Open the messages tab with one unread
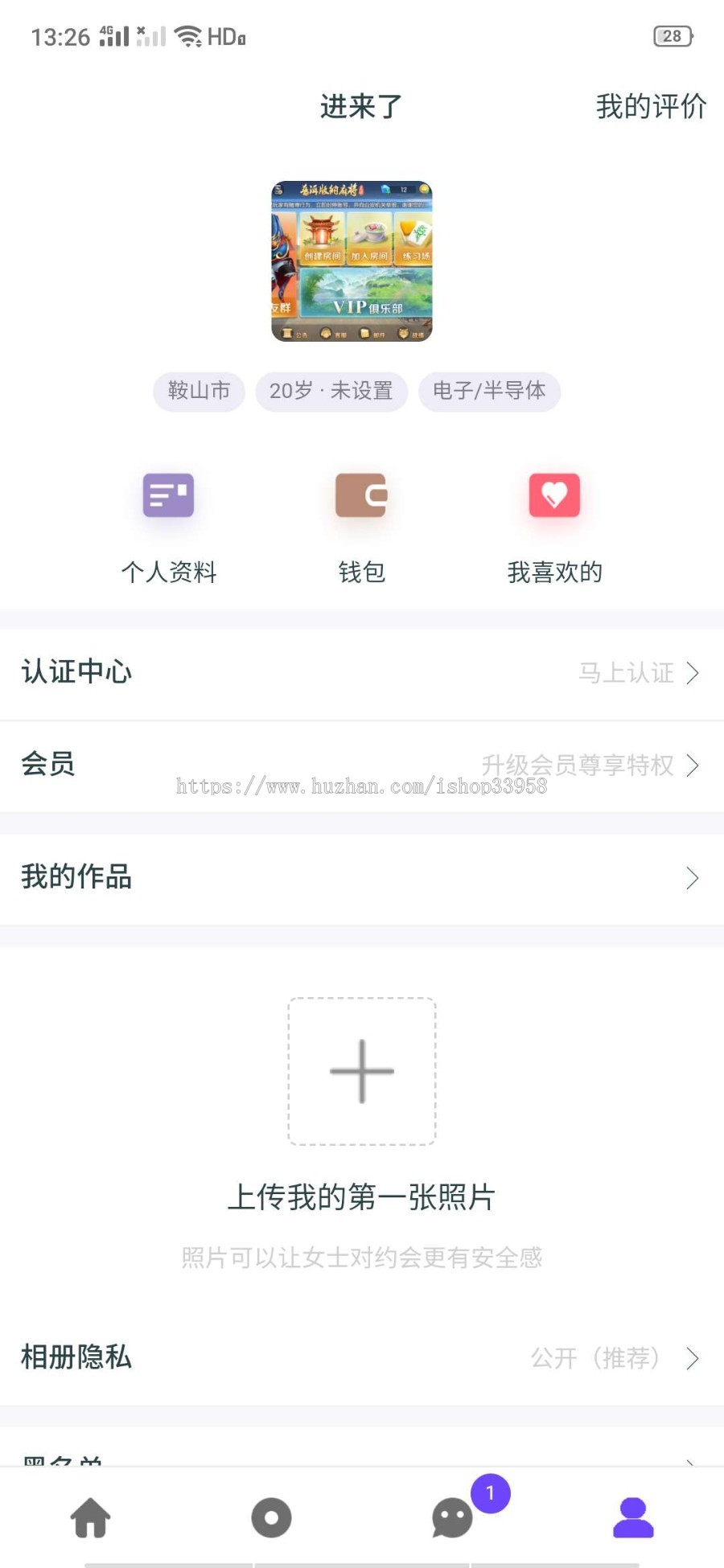This screenshot has width=724, height=1568. pyautogui.click(x=453, y=1517)
